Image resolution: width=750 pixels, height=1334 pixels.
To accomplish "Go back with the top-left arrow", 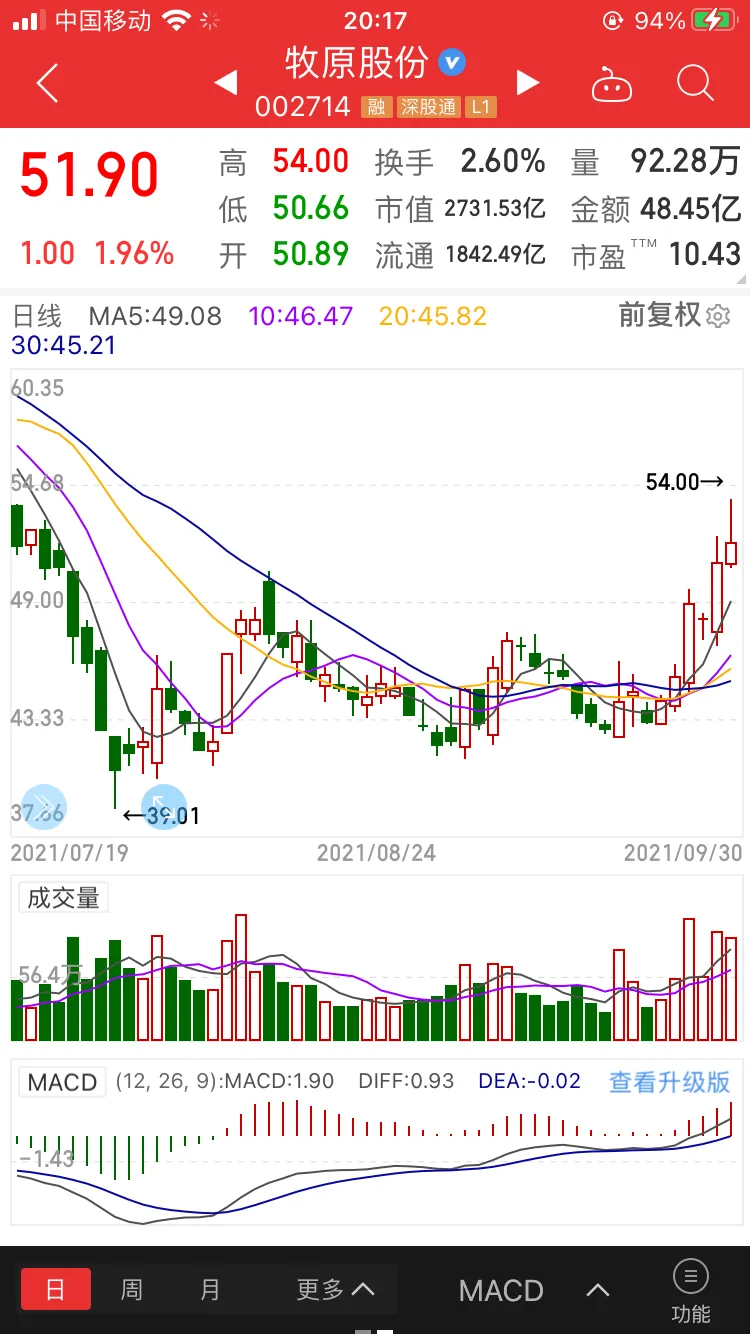I will coord(47,83).
